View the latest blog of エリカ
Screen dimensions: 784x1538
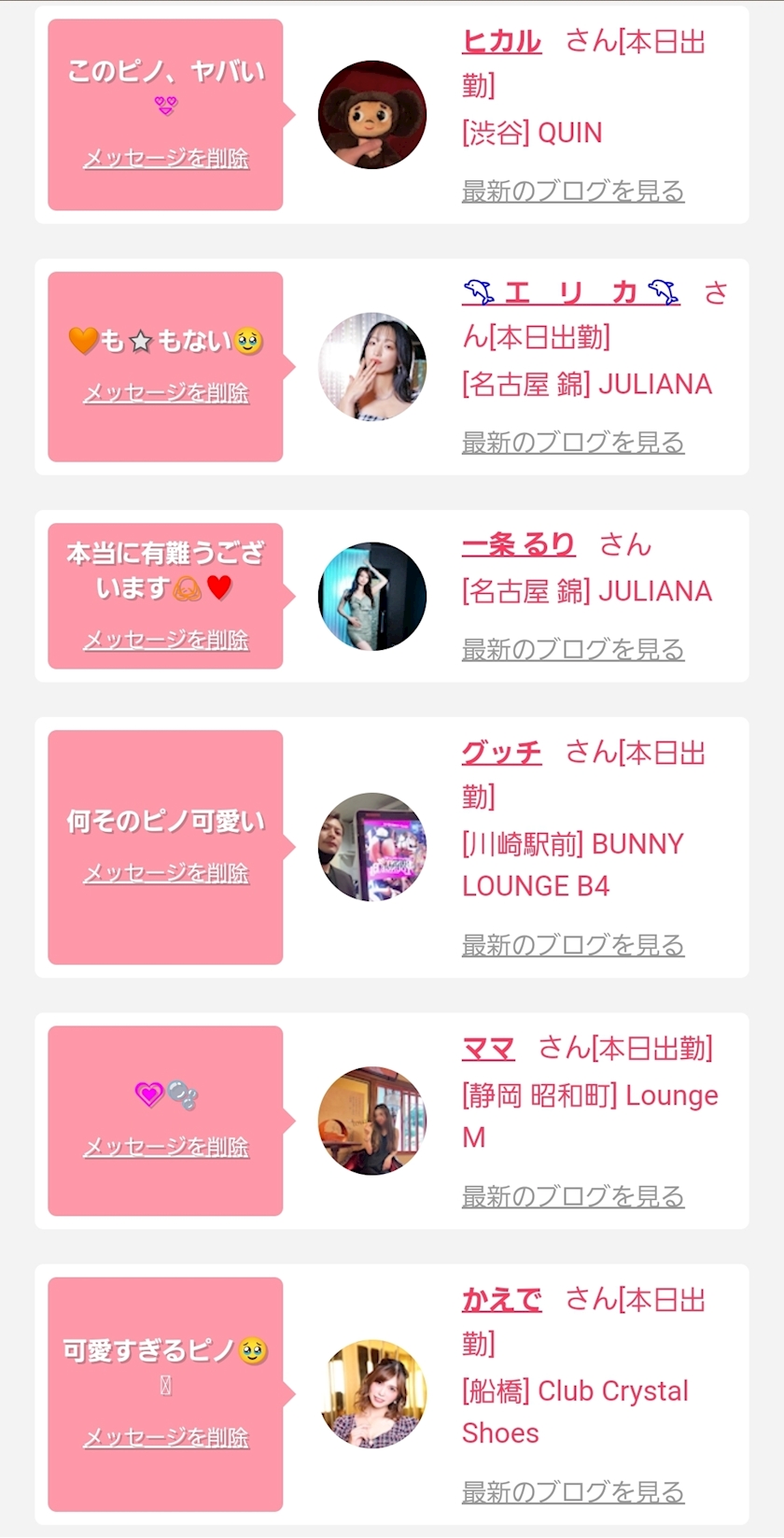(x=573, y=443)
